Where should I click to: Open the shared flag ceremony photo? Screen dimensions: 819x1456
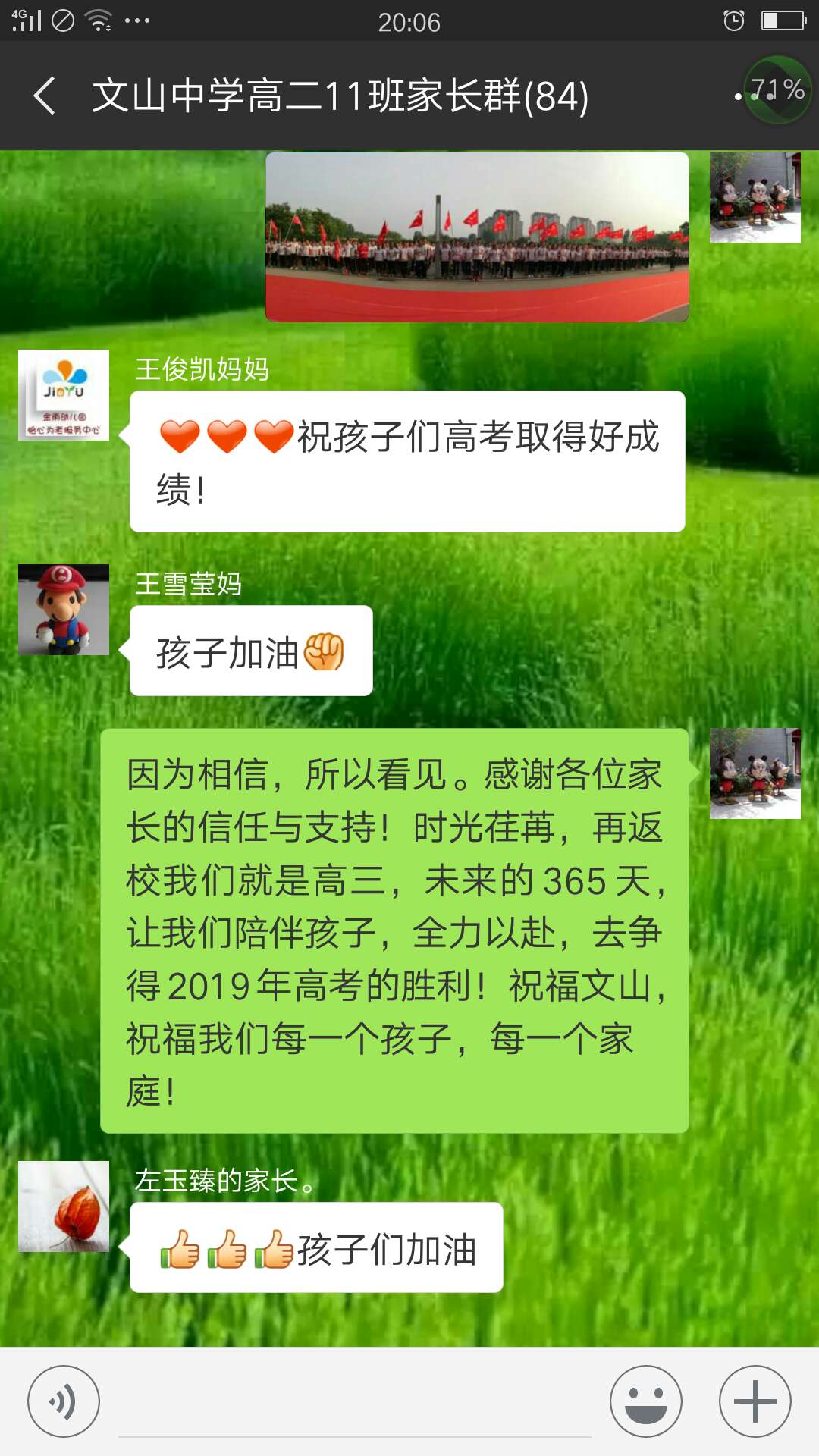476,237
